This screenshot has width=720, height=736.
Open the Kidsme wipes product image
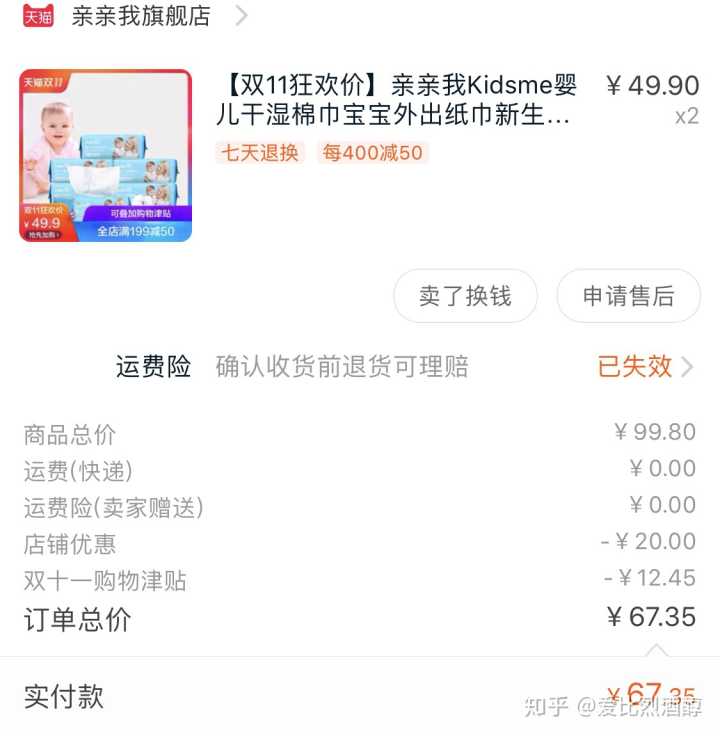(x=105, y=156)
